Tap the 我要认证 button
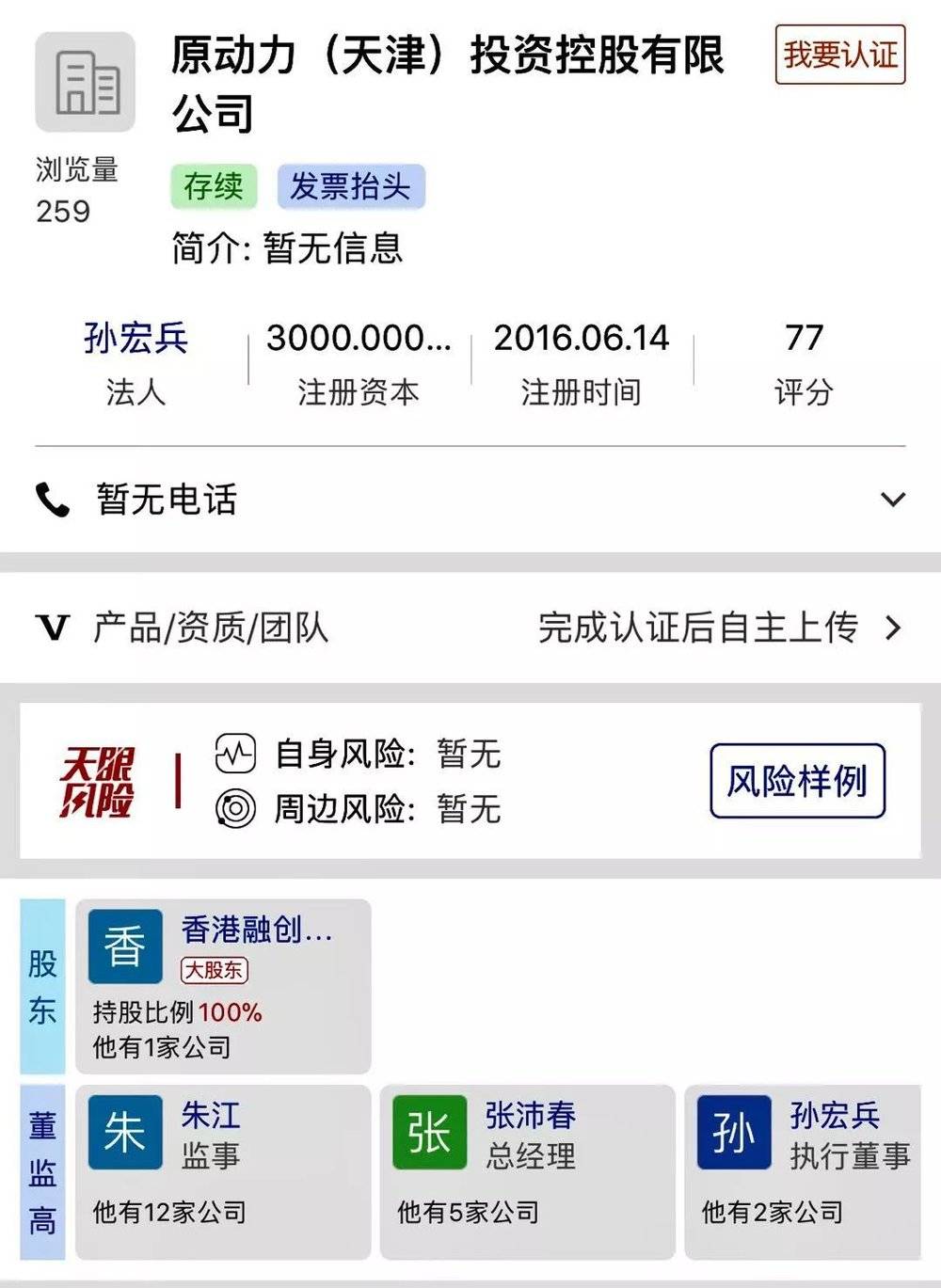941x1288 pixels. (839, 55)
